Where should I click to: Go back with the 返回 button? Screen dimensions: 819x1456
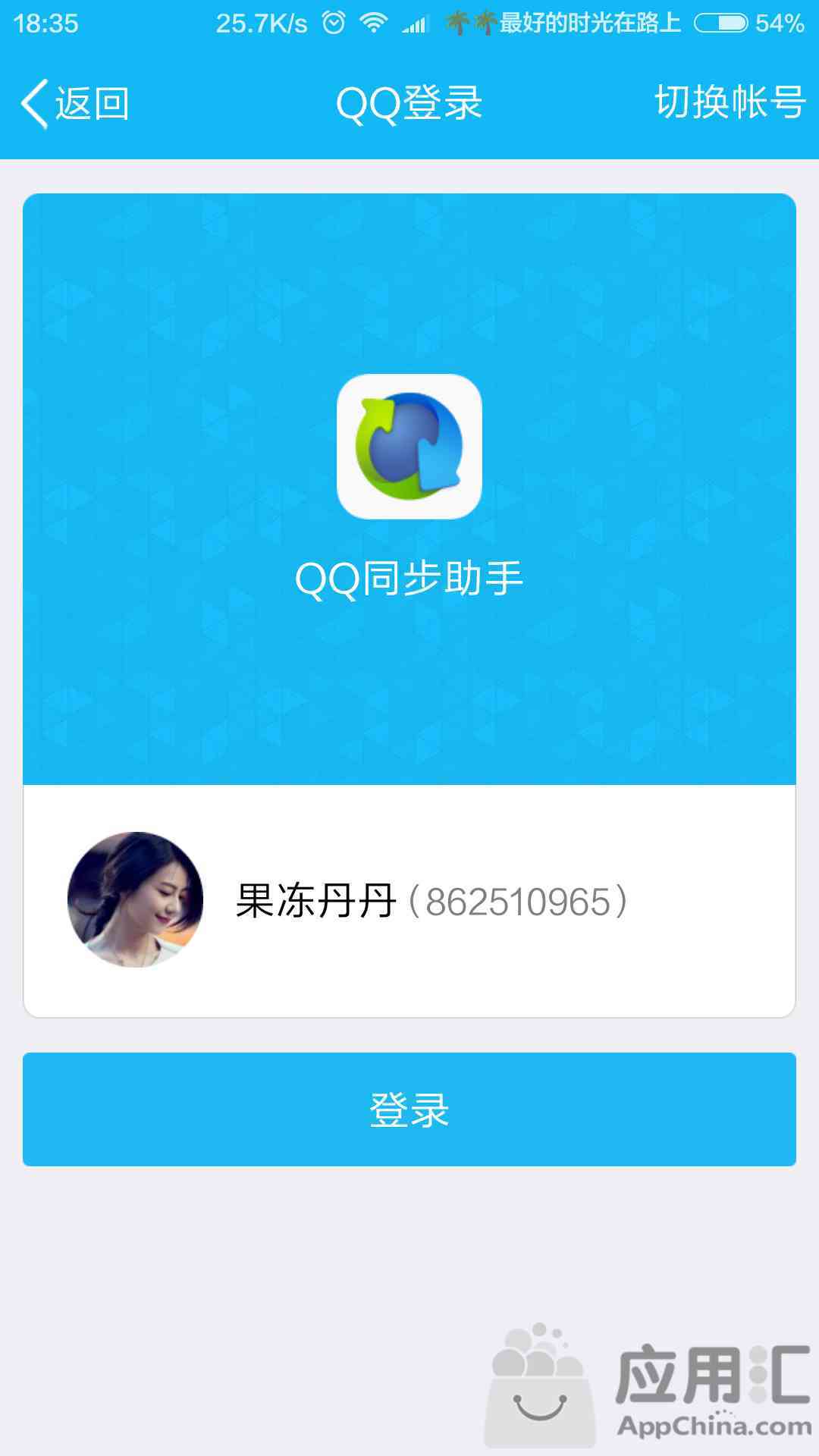point(74,103)
